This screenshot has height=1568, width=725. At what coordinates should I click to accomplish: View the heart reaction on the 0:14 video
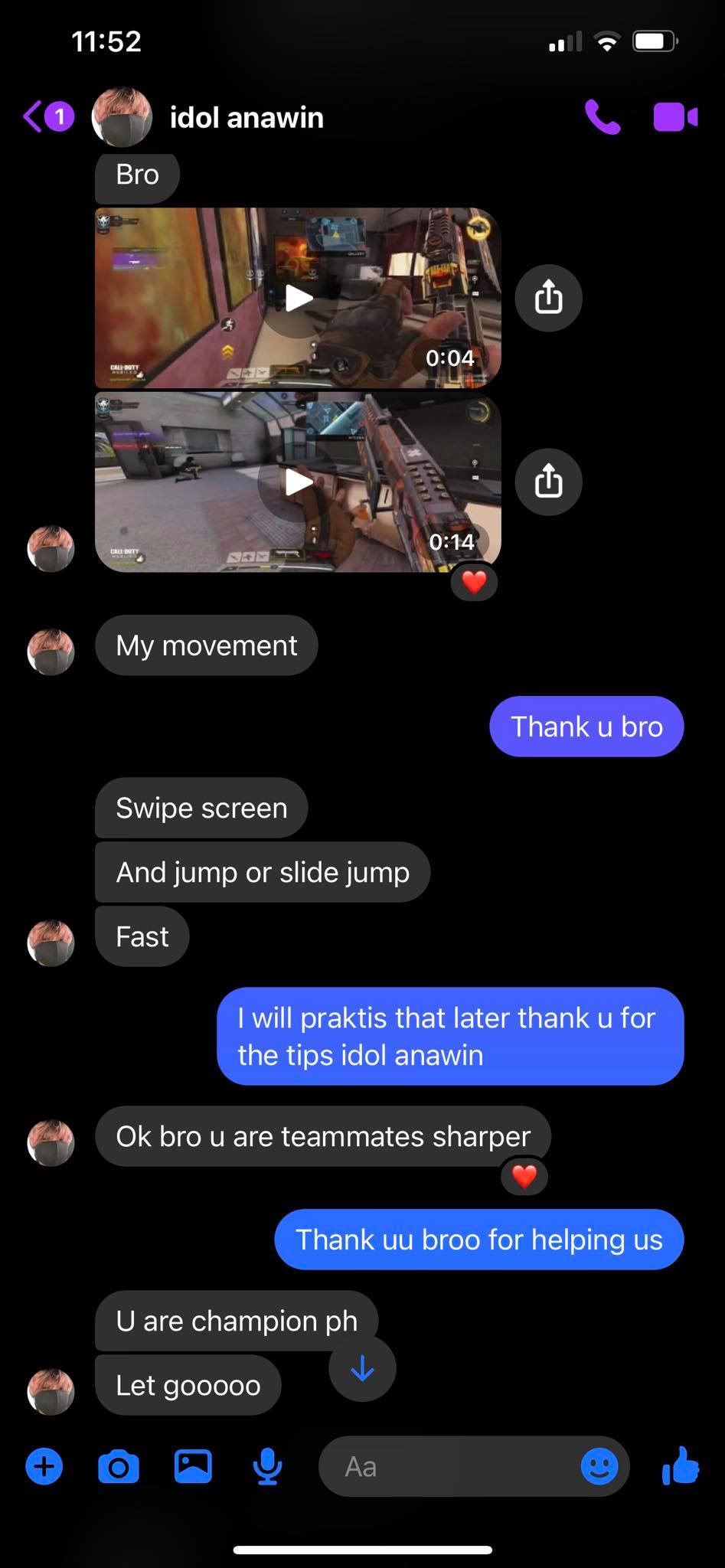click(x=474, y=583)
